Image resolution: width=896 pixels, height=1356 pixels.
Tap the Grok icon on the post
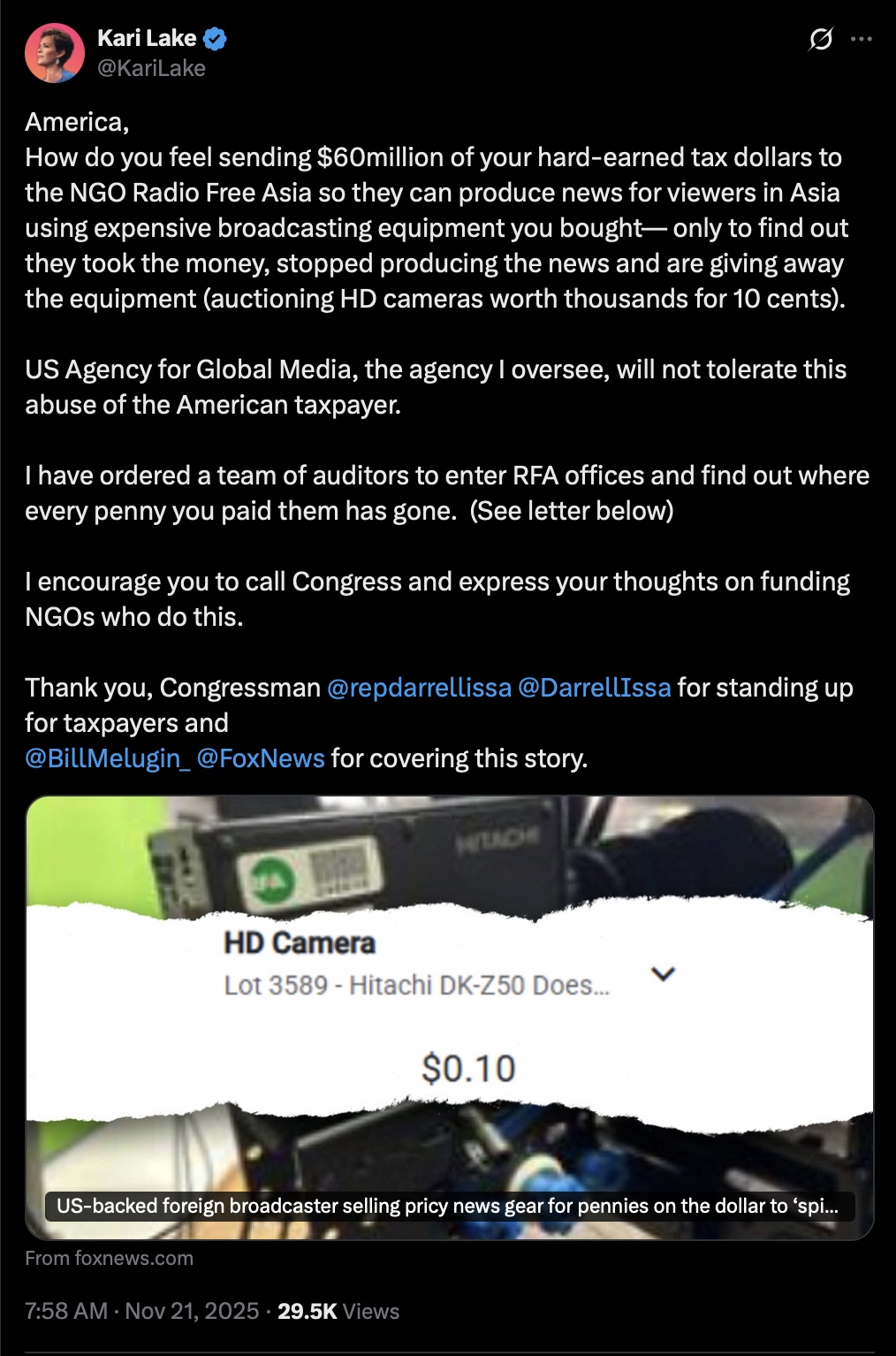[820, 39]
